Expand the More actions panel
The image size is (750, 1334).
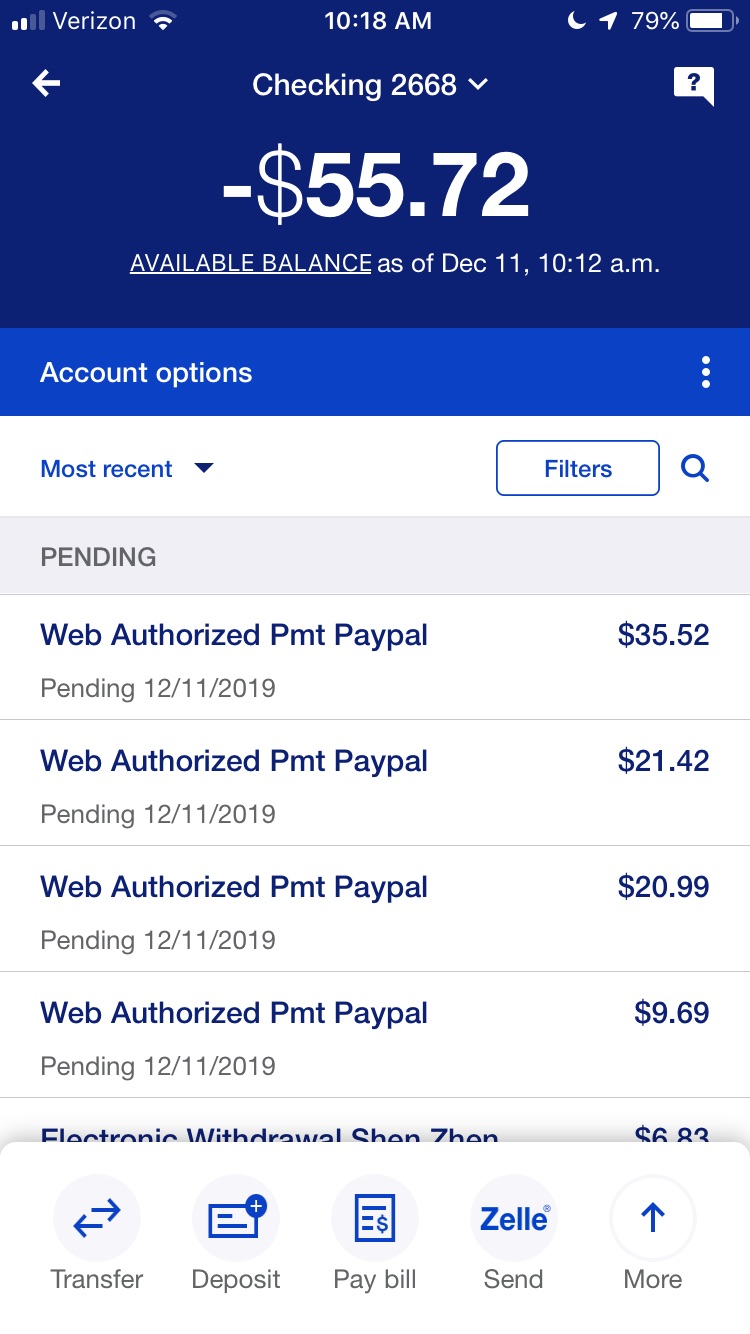click(653, 1234)
